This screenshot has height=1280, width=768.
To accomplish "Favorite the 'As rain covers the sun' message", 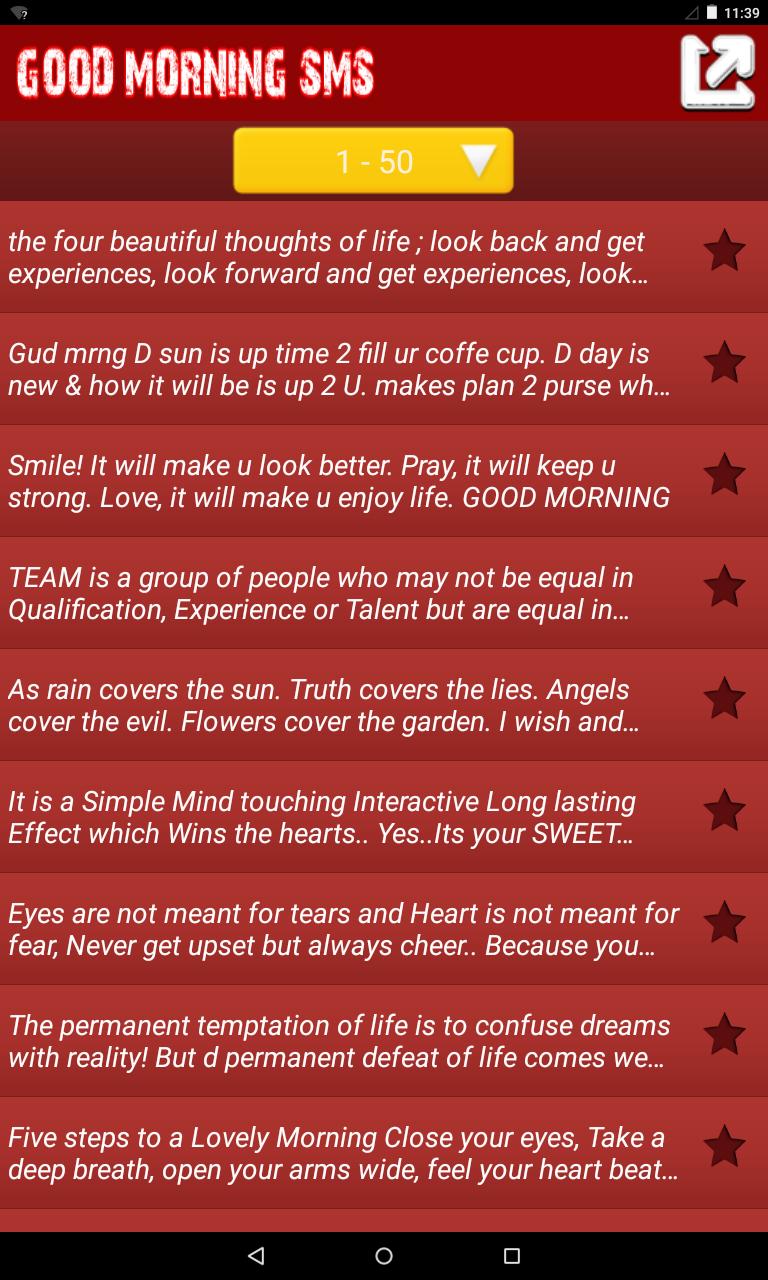I will pos(724,698).
